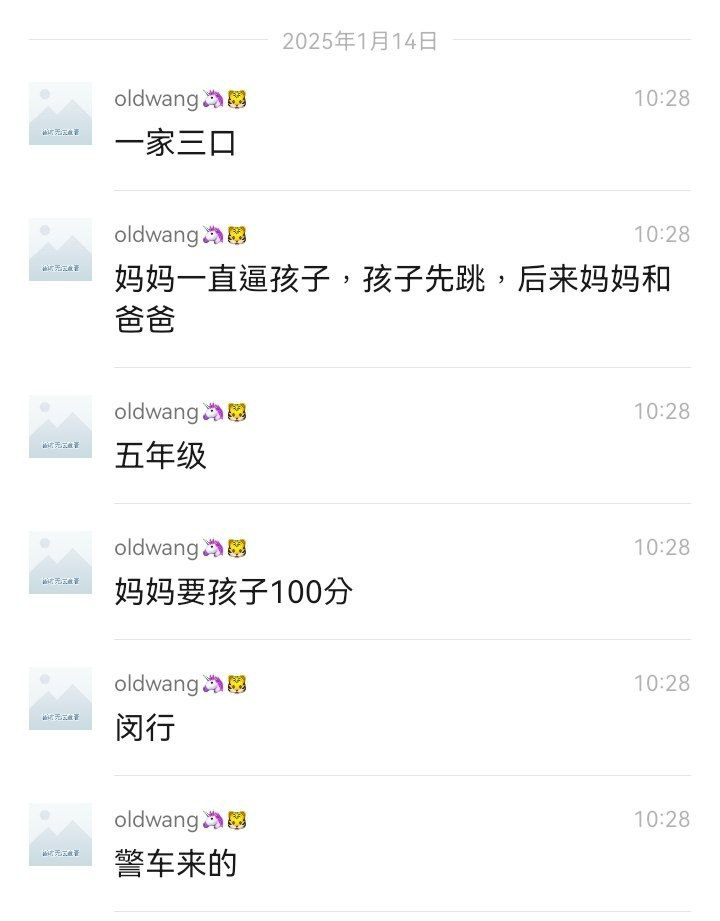Tap avatar beside "妈妈一直逼孩子" message

[x=60, y=249]
